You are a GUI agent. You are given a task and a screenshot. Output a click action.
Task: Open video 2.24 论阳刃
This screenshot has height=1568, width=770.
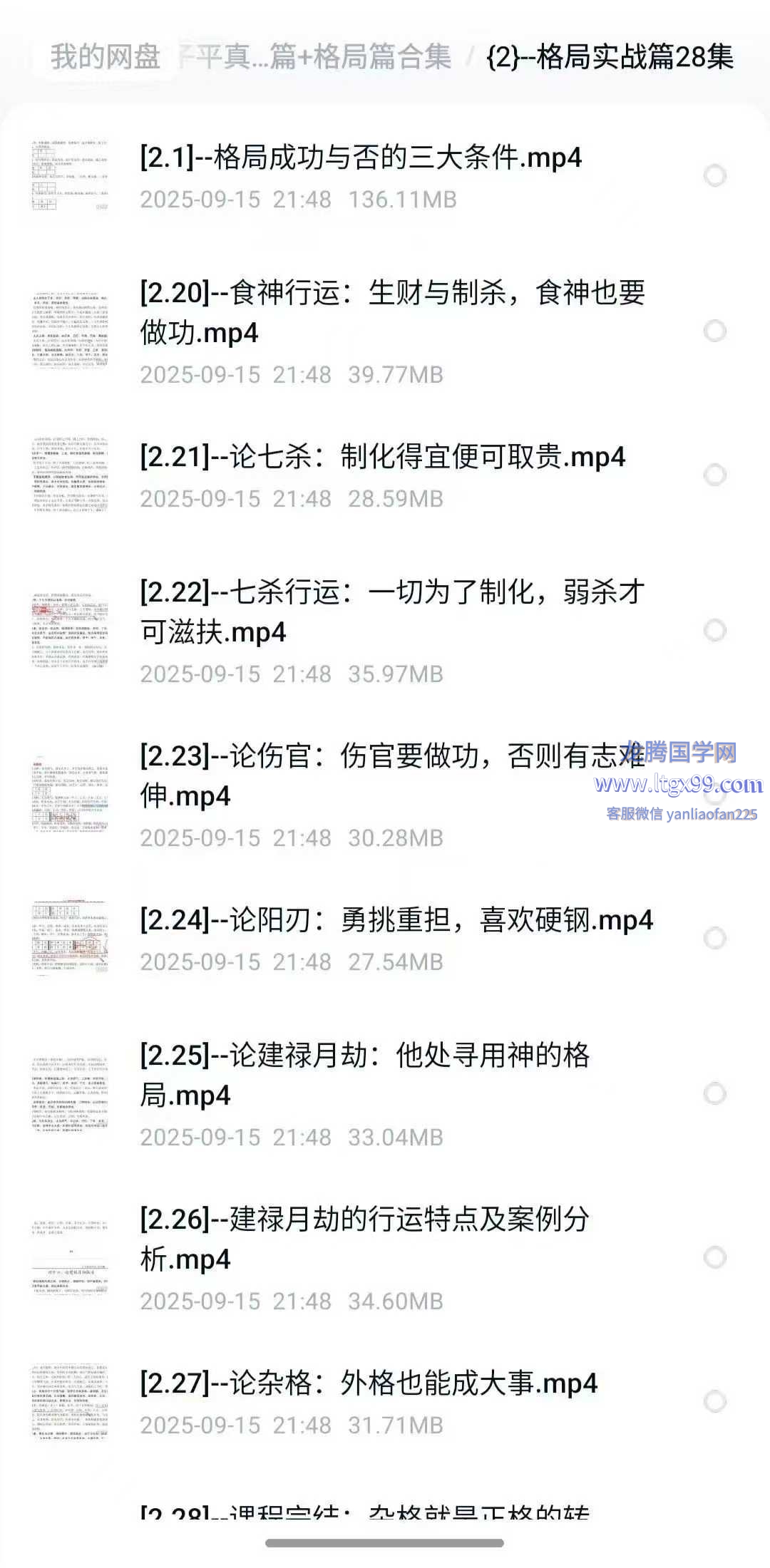[396, 920]
